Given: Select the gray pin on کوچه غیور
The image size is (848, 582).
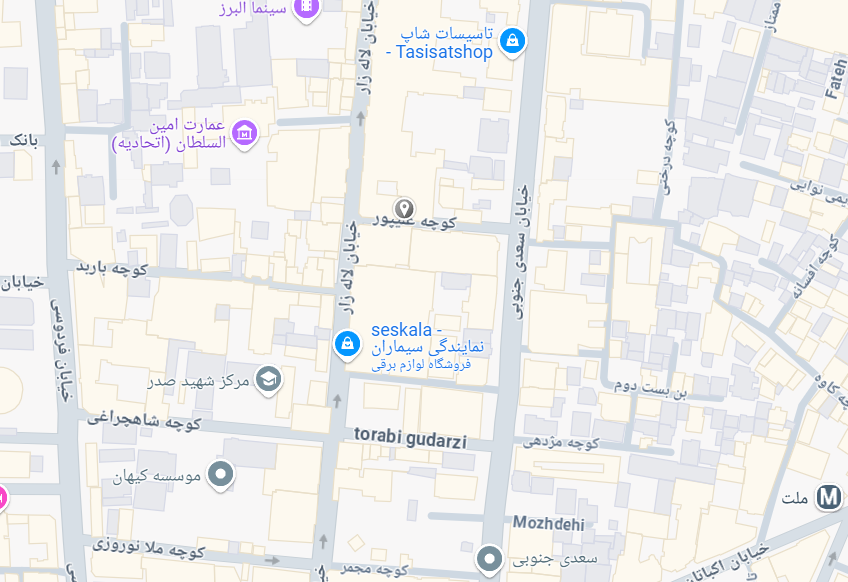Looking at the screenshot, I should click(x=404, y=209).
